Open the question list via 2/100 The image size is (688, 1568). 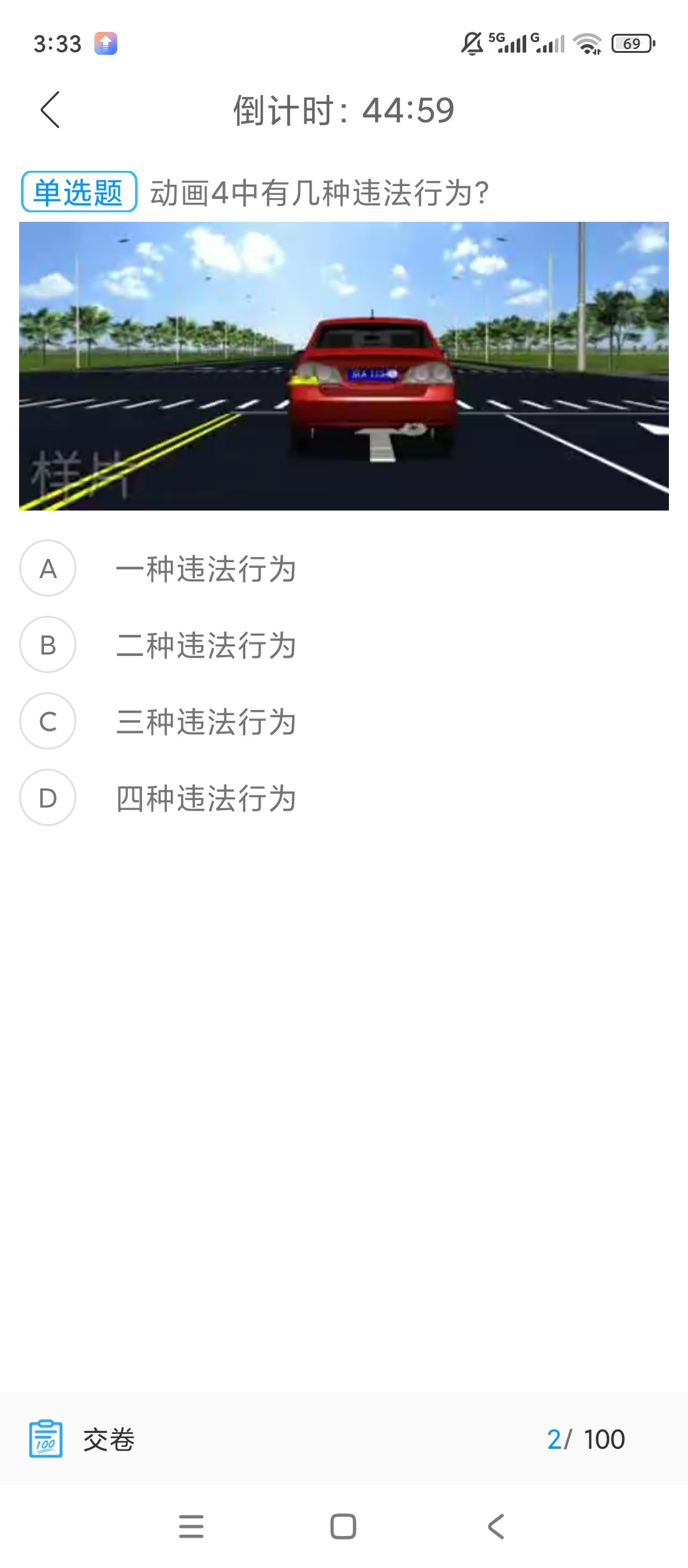(586, 1439)
